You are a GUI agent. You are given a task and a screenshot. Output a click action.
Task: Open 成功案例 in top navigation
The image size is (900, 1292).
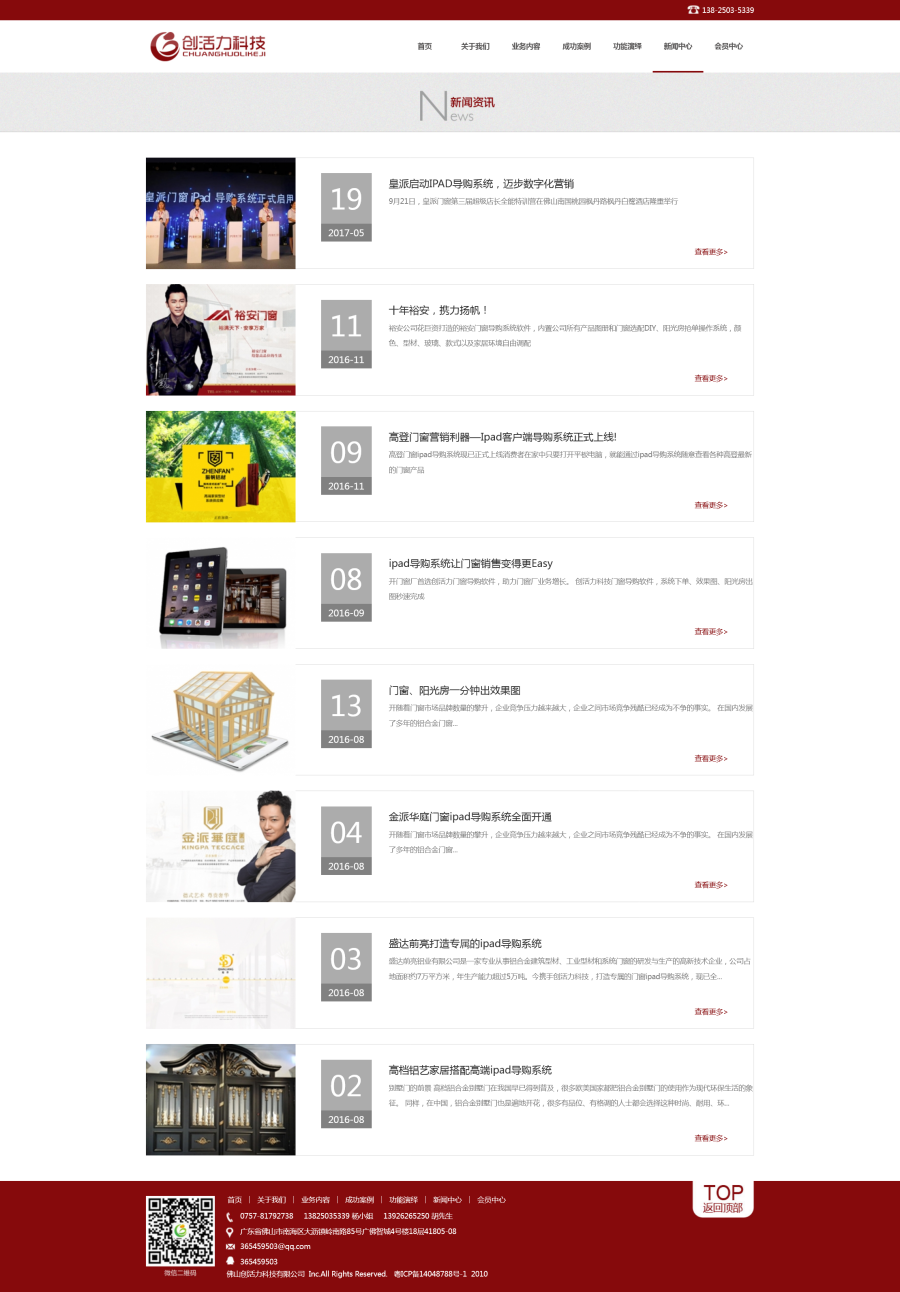tap(576, 46)
